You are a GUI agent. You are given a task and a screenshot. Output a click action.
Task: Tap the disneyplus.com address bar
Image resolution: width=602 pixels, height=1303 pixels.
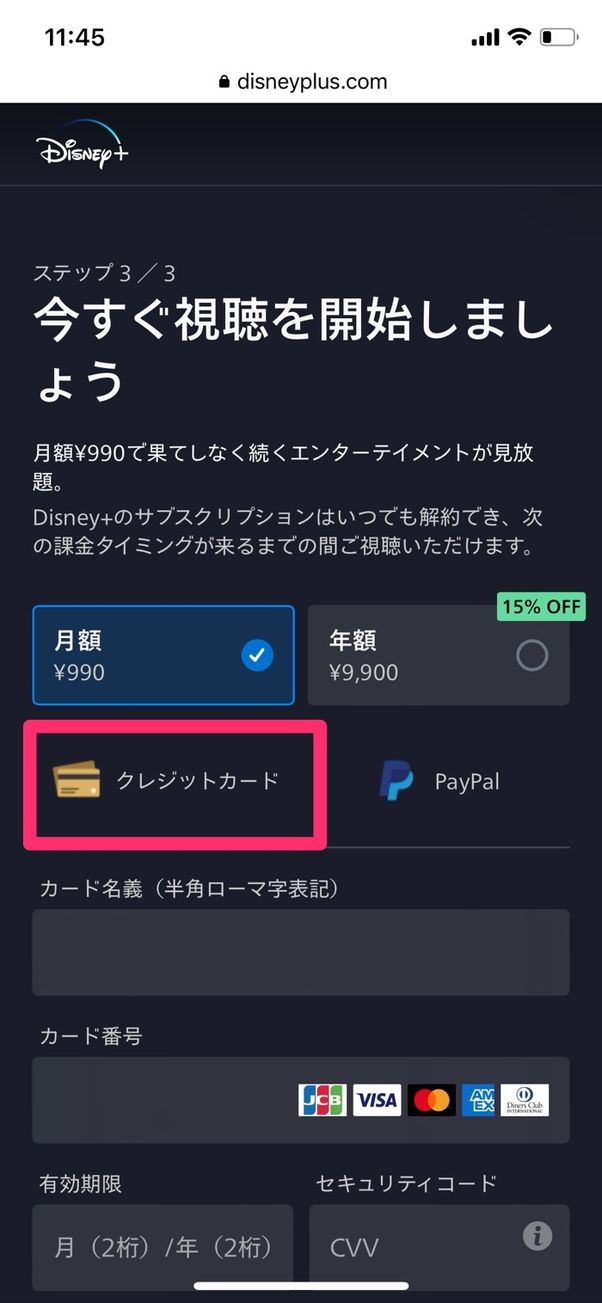301,82
